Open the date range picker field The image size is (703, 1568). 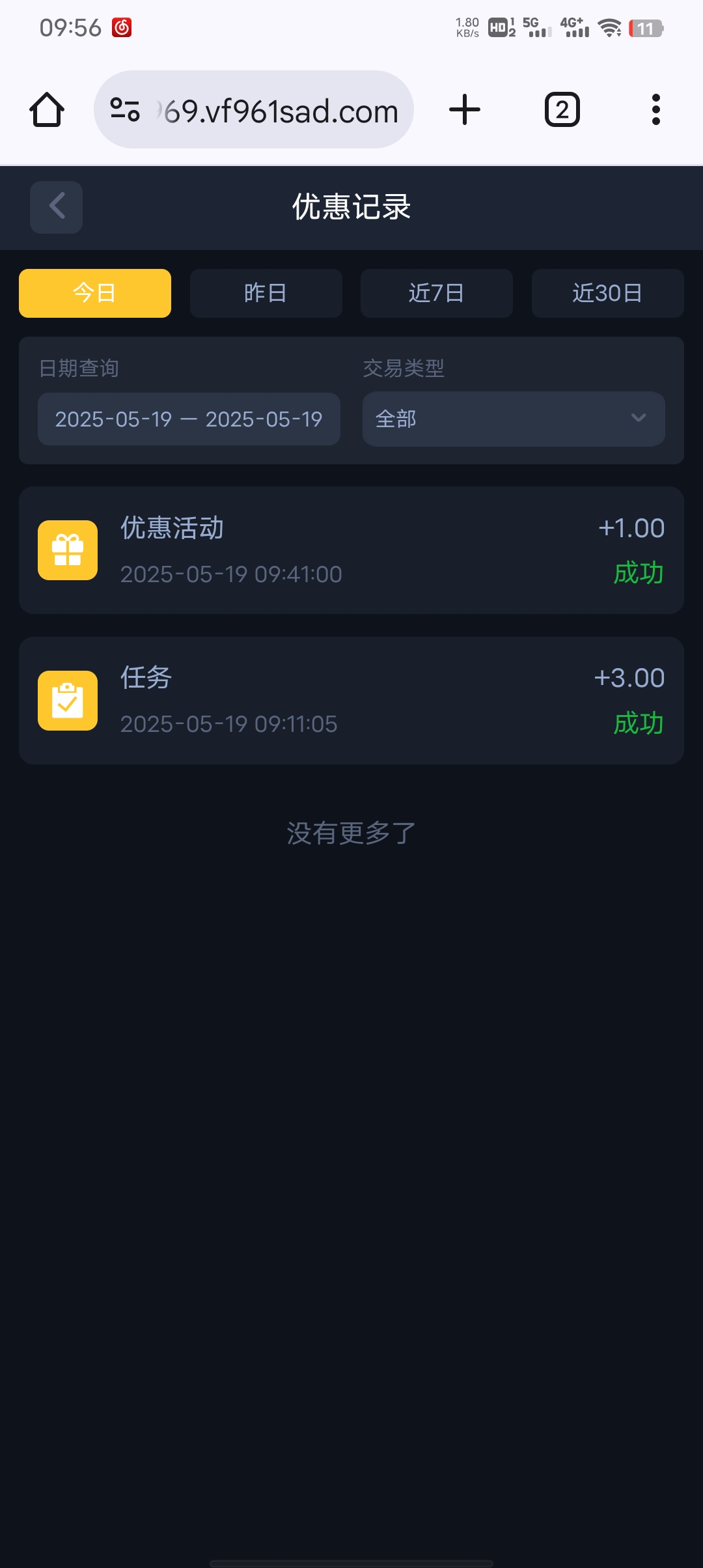coord(188,419)
